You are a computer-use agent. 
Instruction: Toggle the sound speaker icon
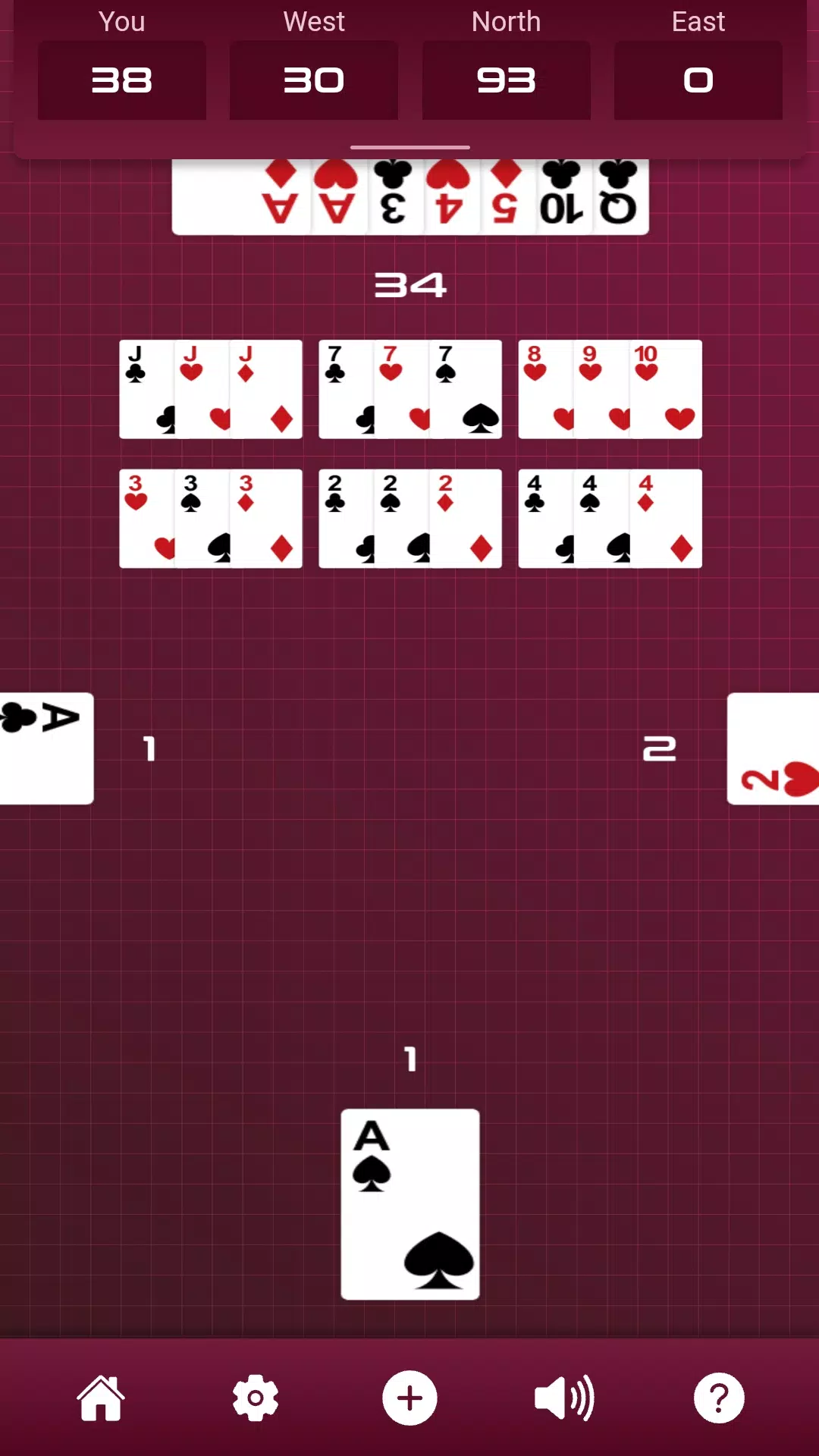tap(564, 1398)
